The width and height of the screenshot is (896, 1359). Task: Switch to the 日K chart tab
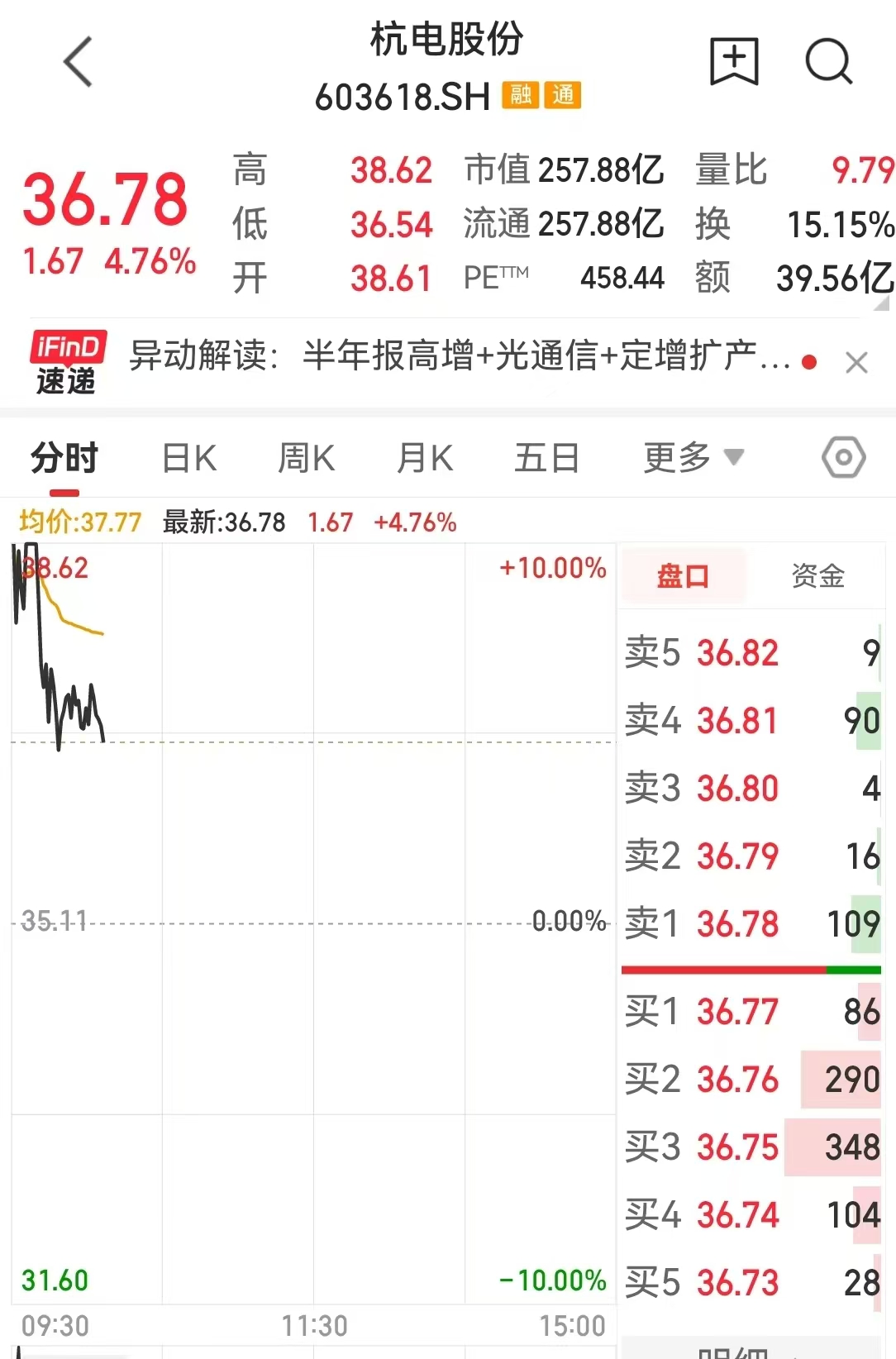click(x=189, y=457)
